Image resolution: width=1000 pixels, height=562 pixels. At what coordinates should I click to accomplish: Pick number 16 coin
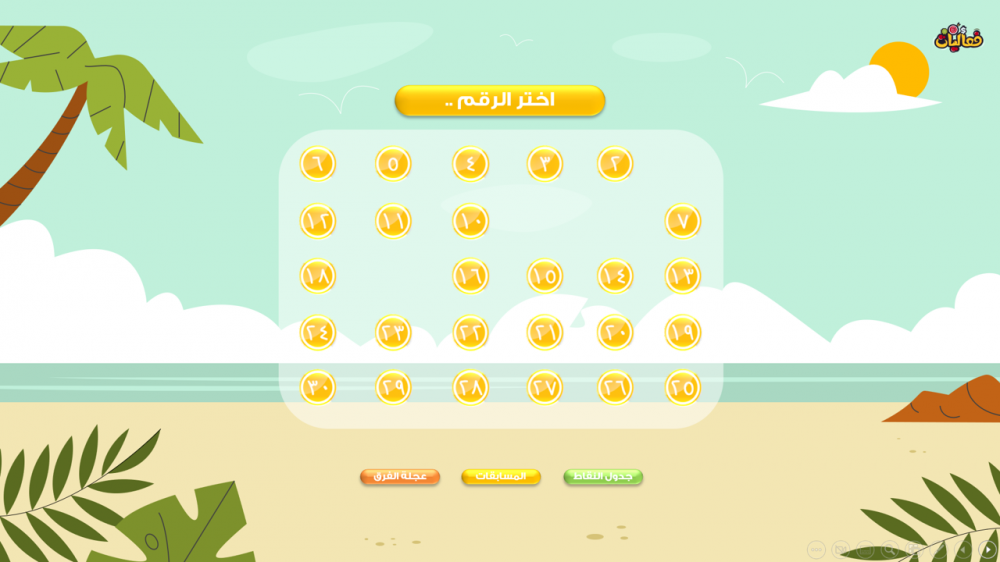click(470, 276)
